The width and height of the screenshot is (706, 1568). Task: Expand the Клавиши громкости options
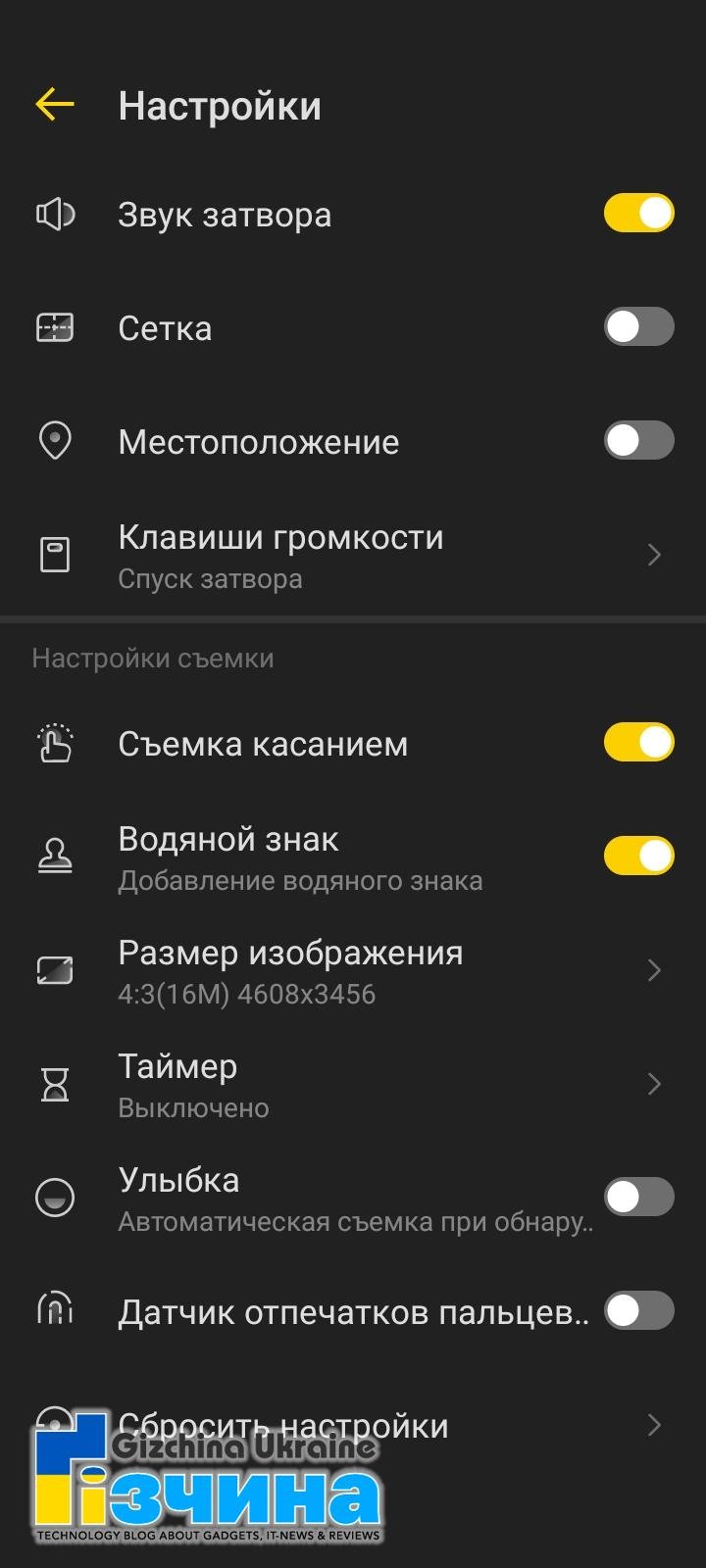click(x=654, y=555)
